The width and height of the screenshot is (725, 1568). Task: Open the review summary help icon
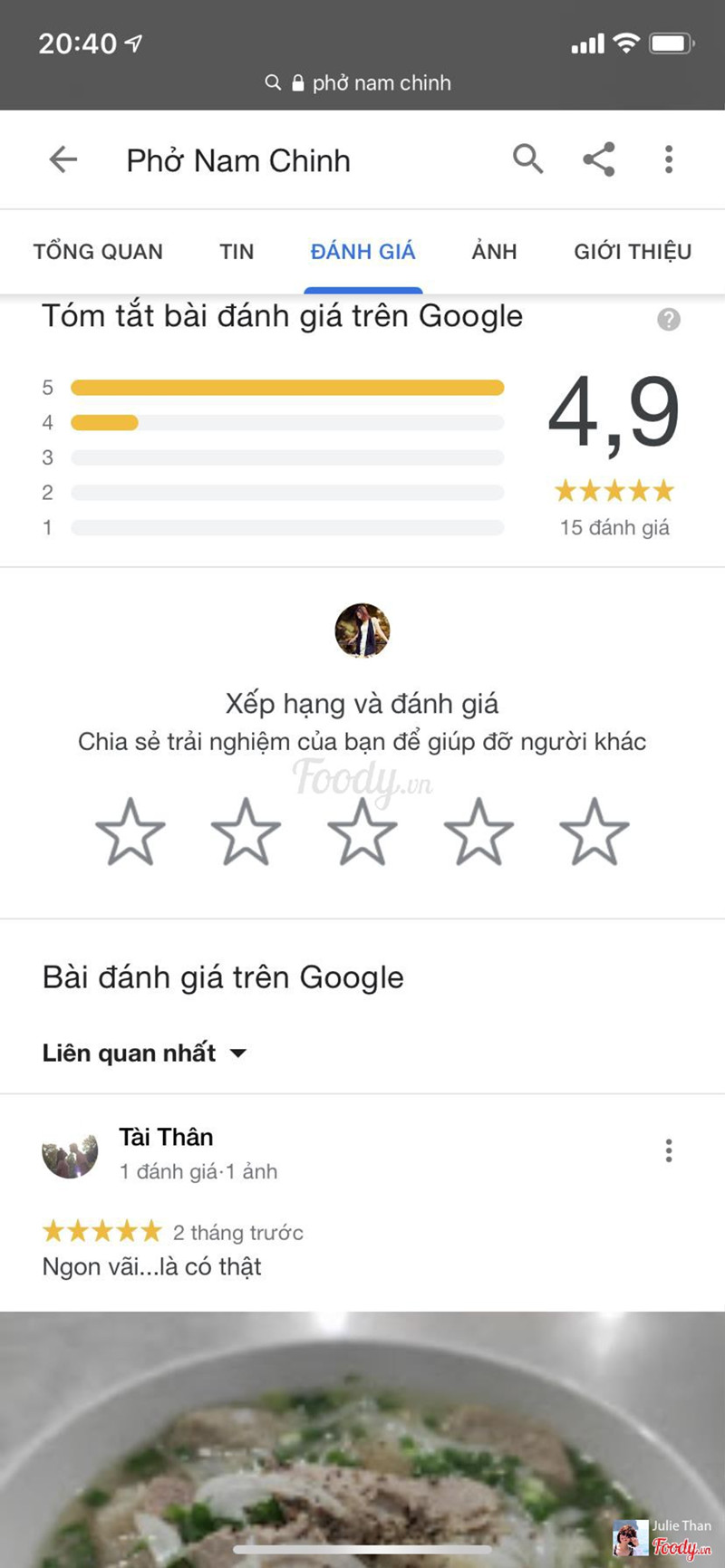pyautogui.click(x=669, y=319)
